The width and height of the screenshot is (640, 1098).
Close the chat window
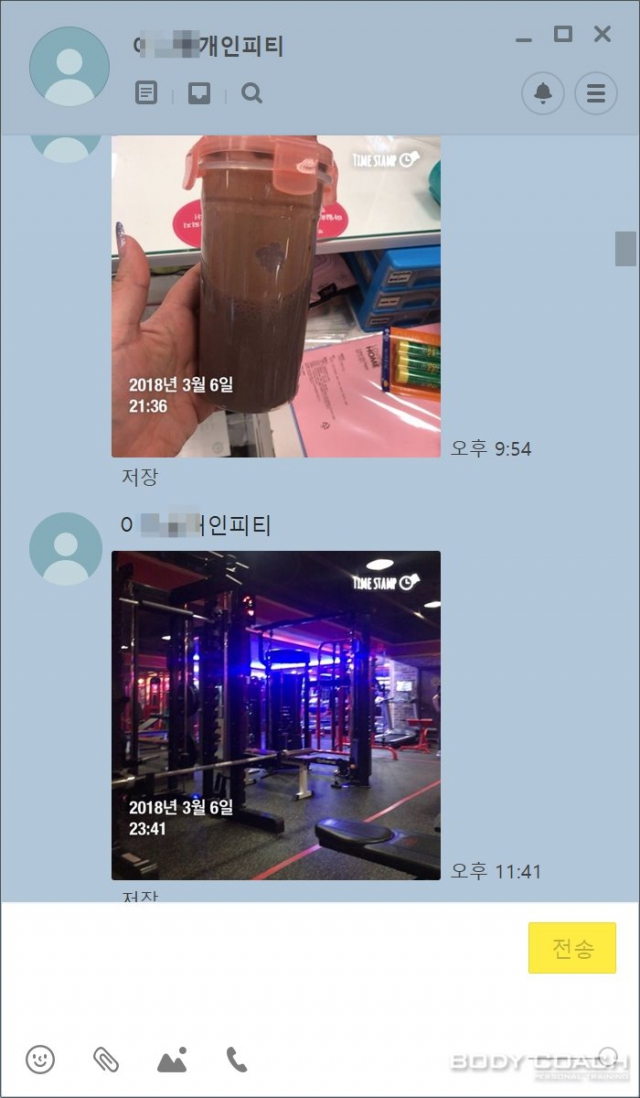602,35
